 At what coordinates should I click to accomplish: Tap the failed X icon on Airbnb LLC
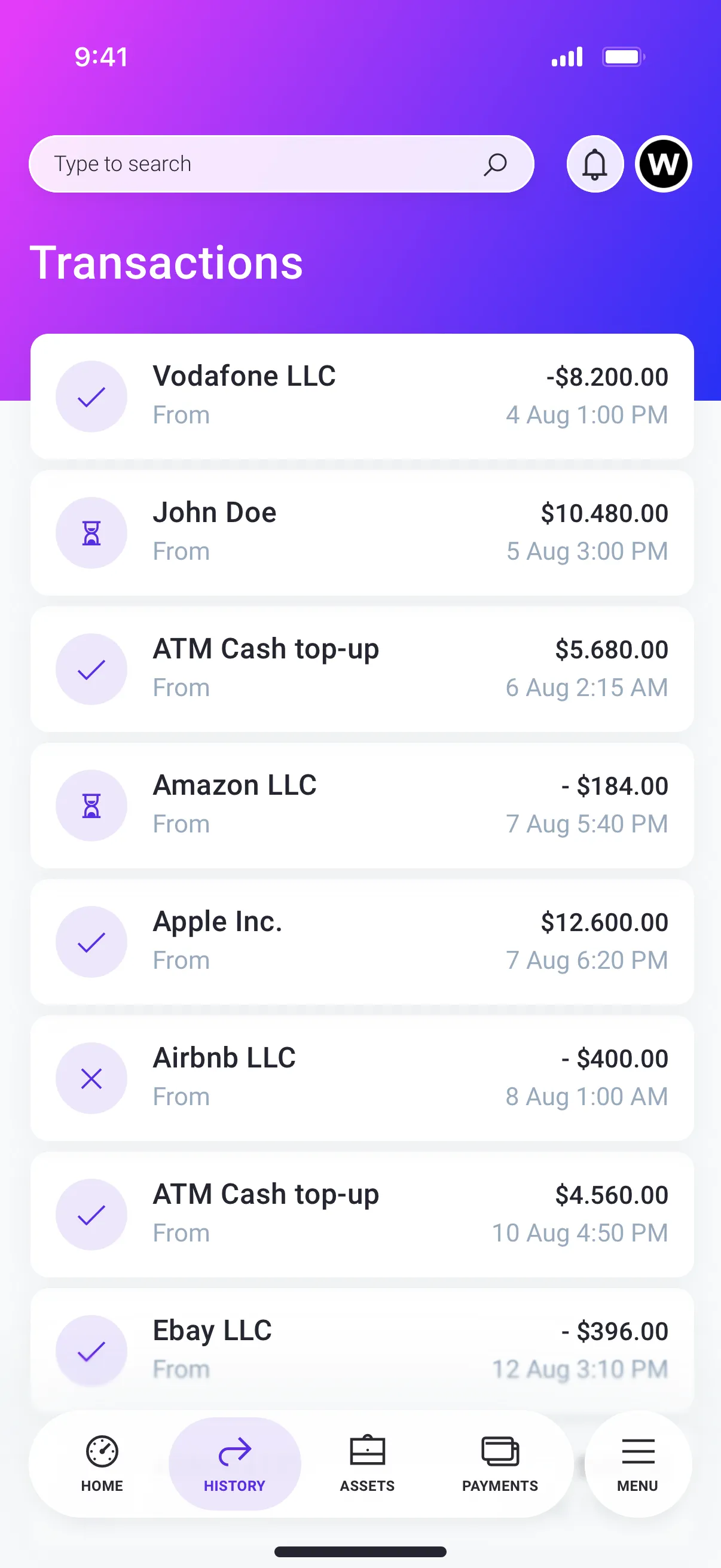pyautogui.click(x=91, y=1078)
